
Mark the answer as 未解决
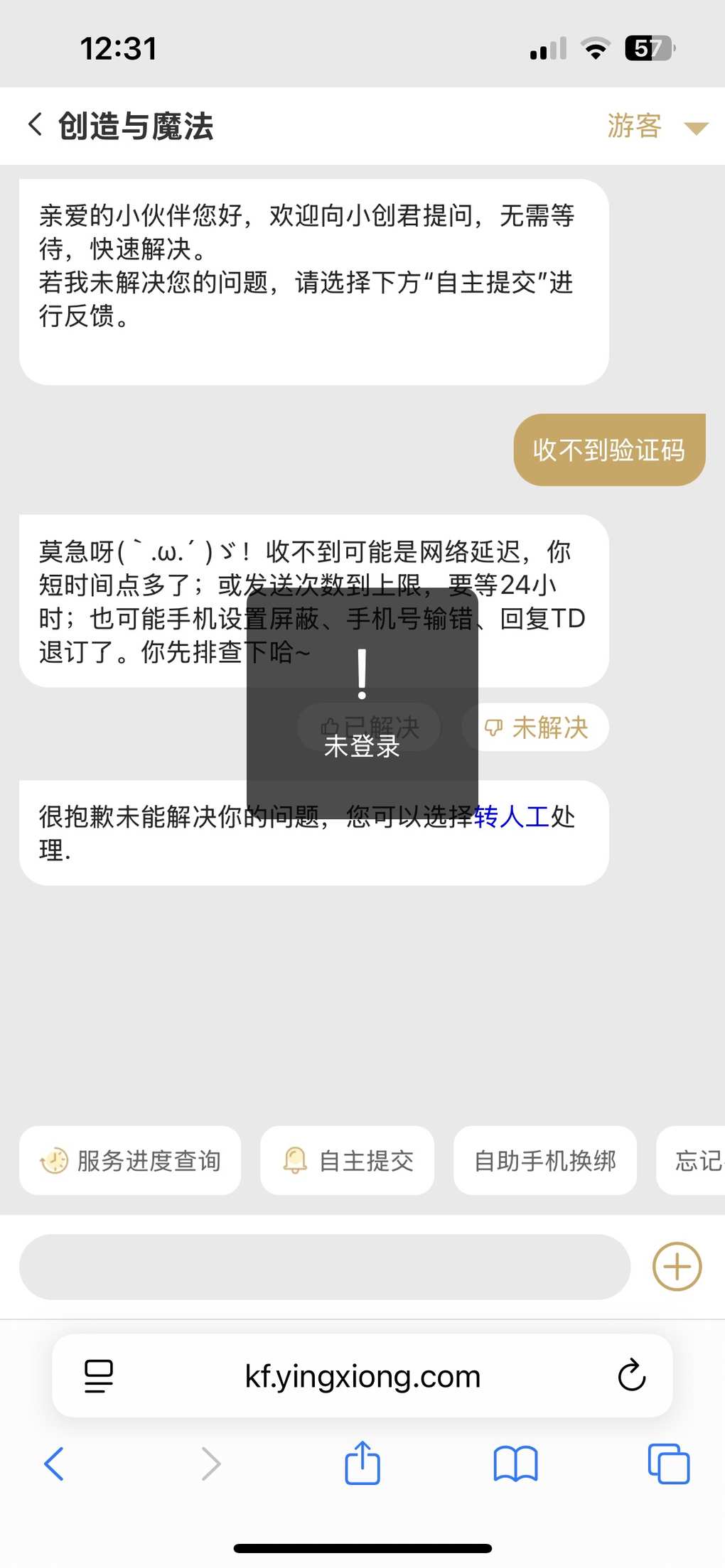point(535,727)
